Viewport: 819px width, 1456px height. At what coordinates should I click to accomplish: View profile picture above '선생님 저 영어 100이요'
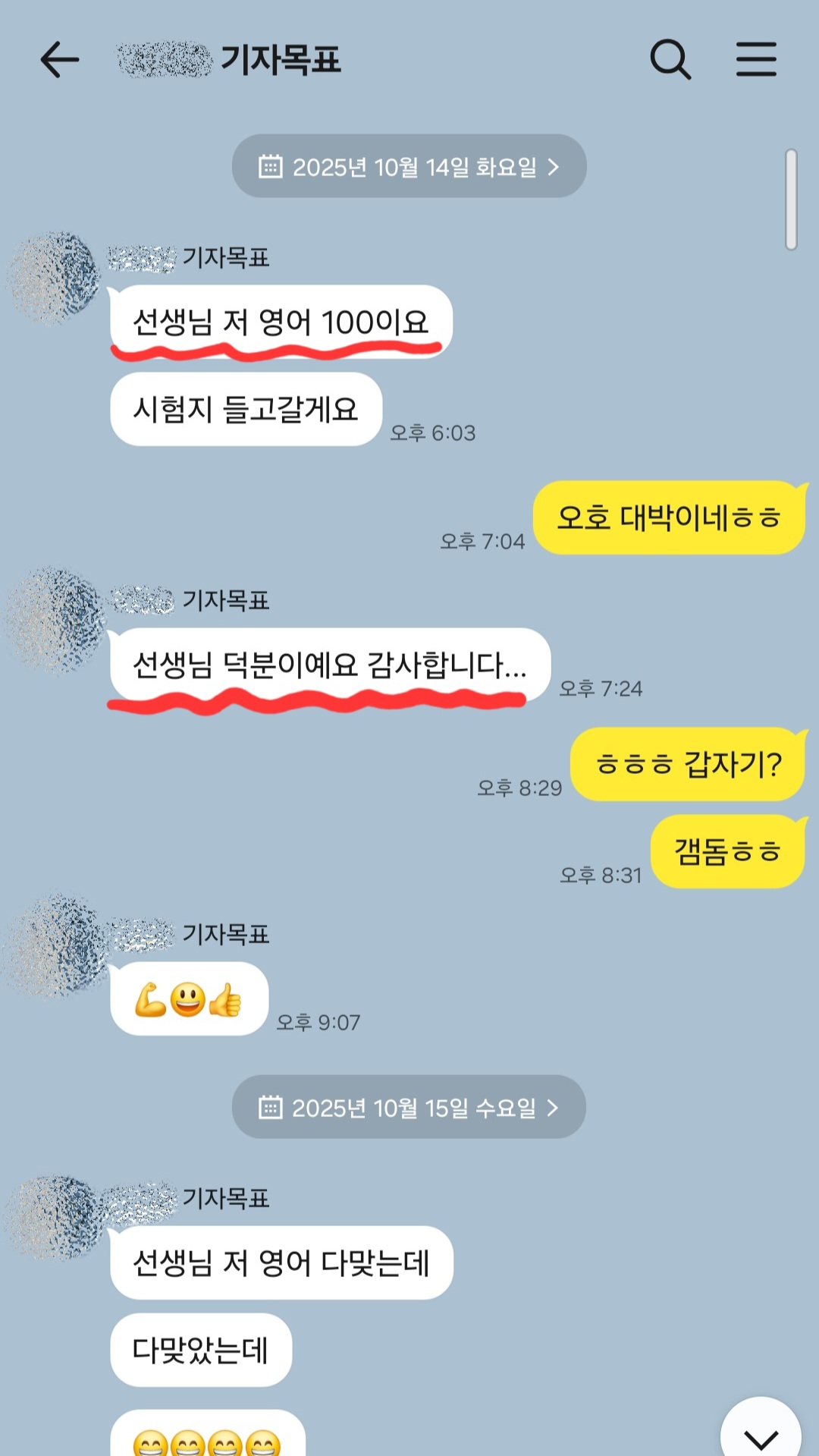(x=54, y=278)
